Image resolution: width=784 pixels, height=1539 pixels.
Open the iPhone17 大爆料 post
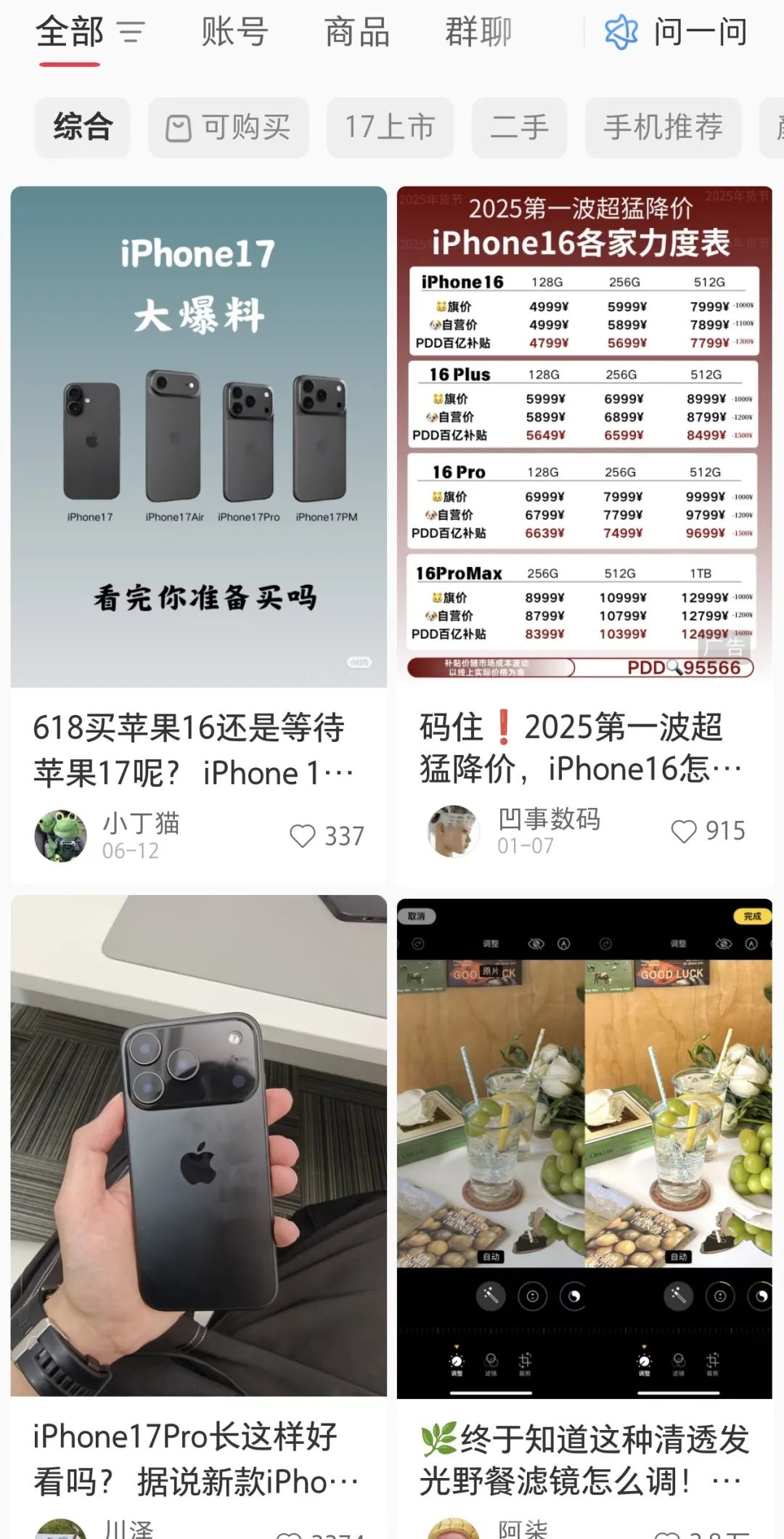(x=198, y=436)
